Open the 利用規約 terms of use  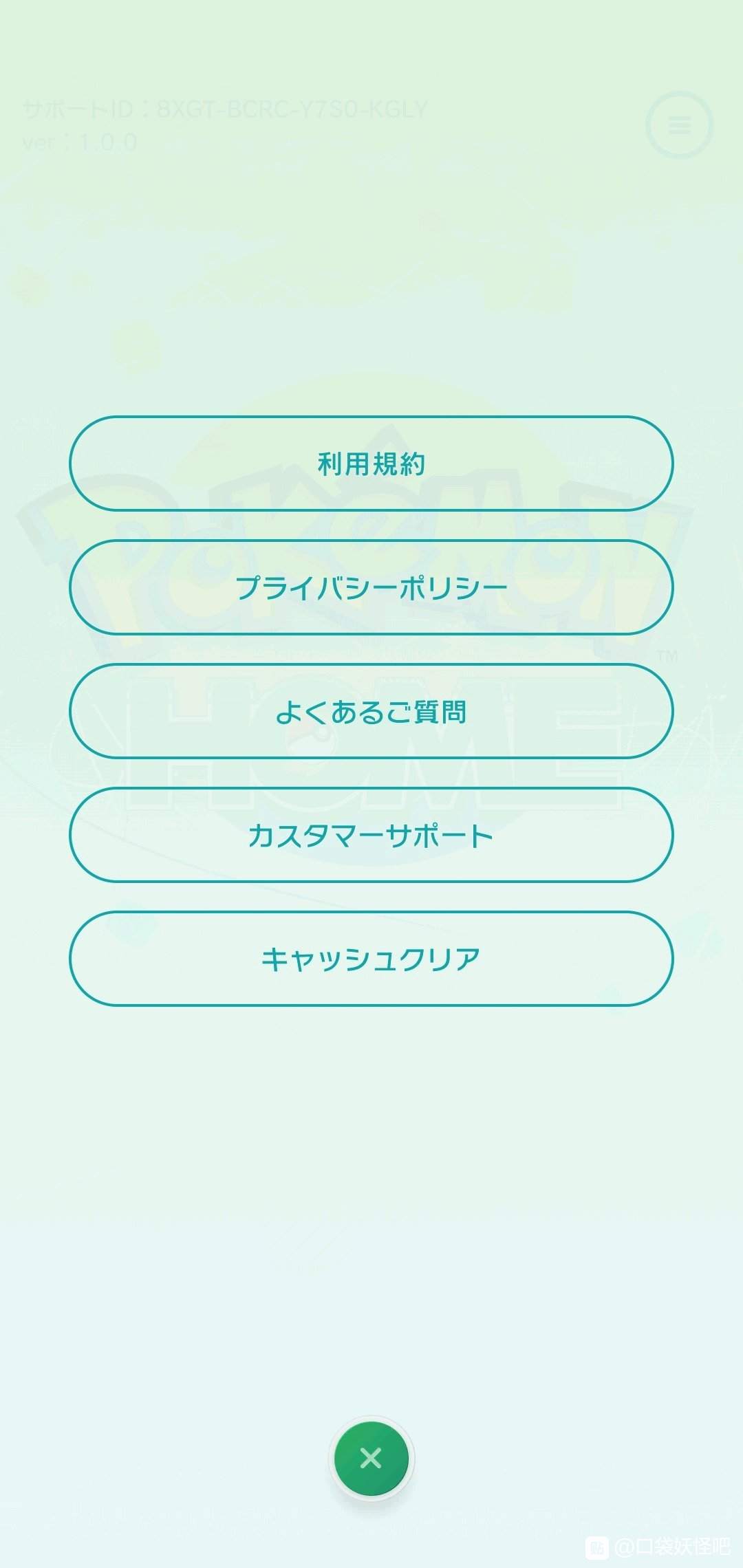tap(371, 464)
